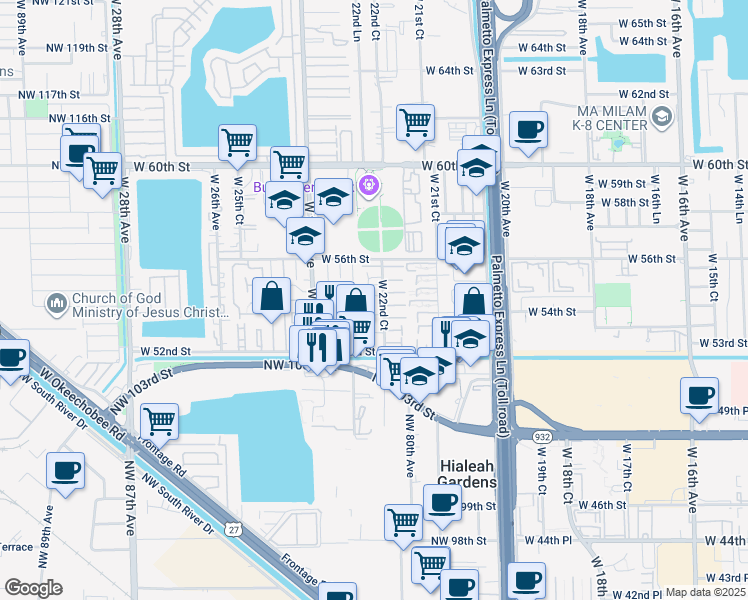
Task: Tap the cart marker next to NW 98th St
Action: tap(404, 526)
